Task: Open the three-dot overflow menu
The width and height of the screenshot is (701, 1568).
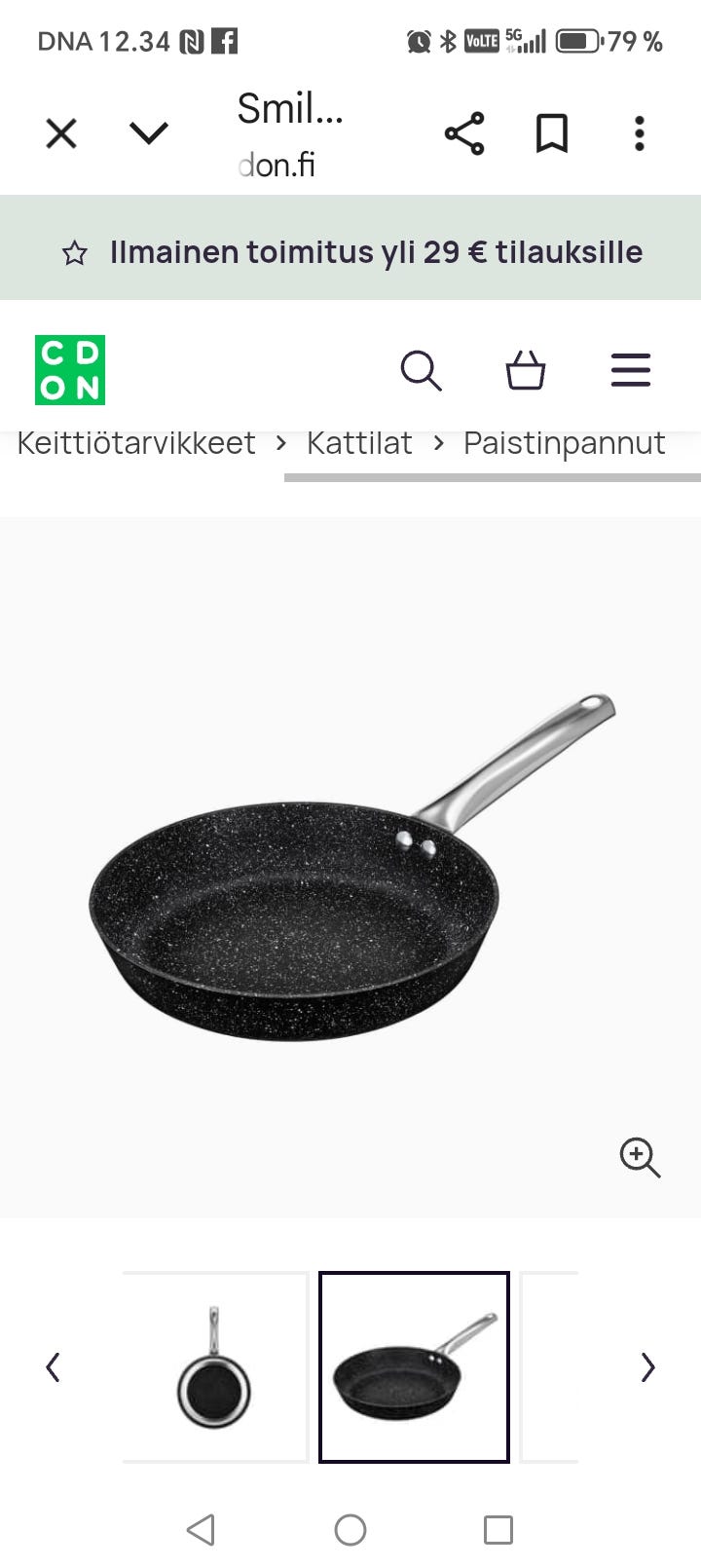Action: point(640,133)
